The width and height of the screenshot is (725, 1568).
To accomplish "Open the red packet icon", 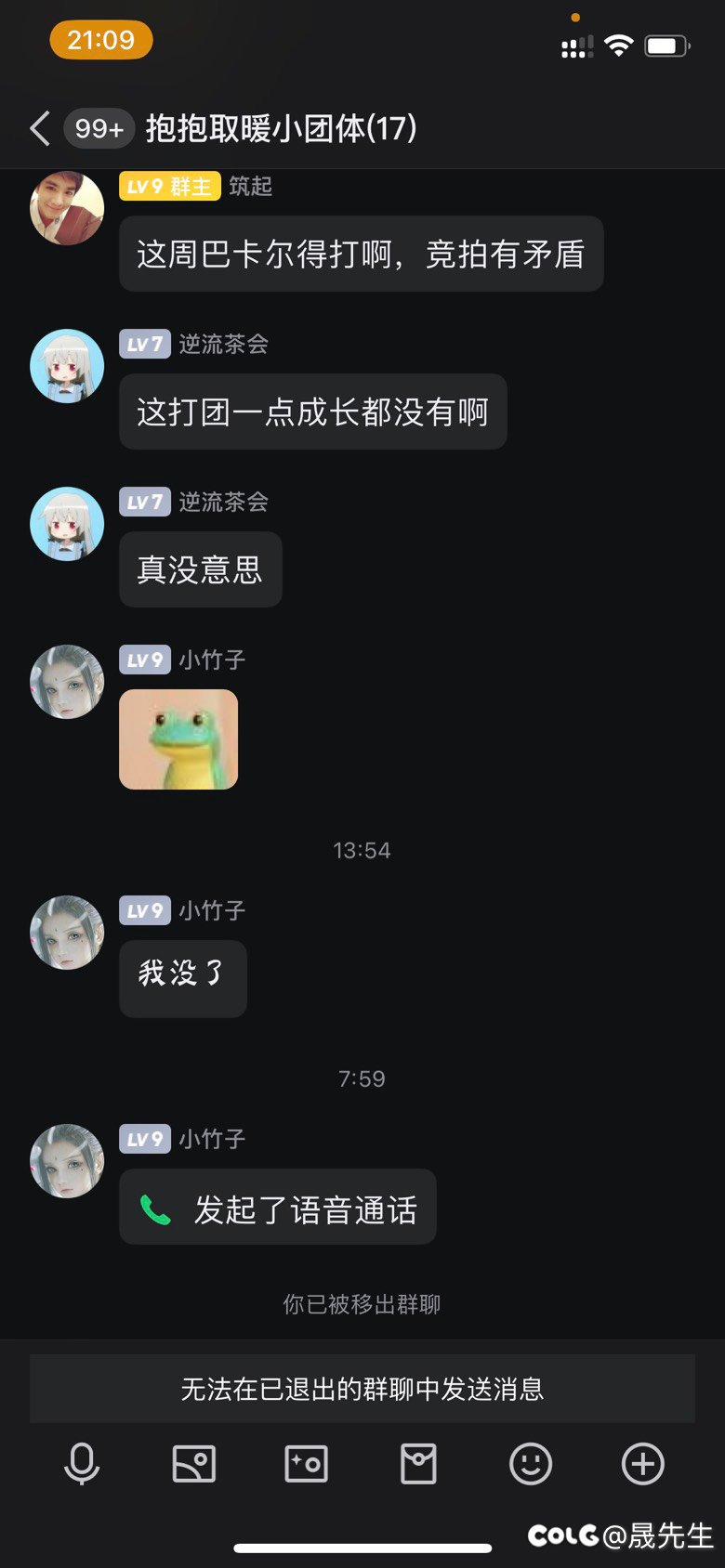I will tap(418, 1464).
